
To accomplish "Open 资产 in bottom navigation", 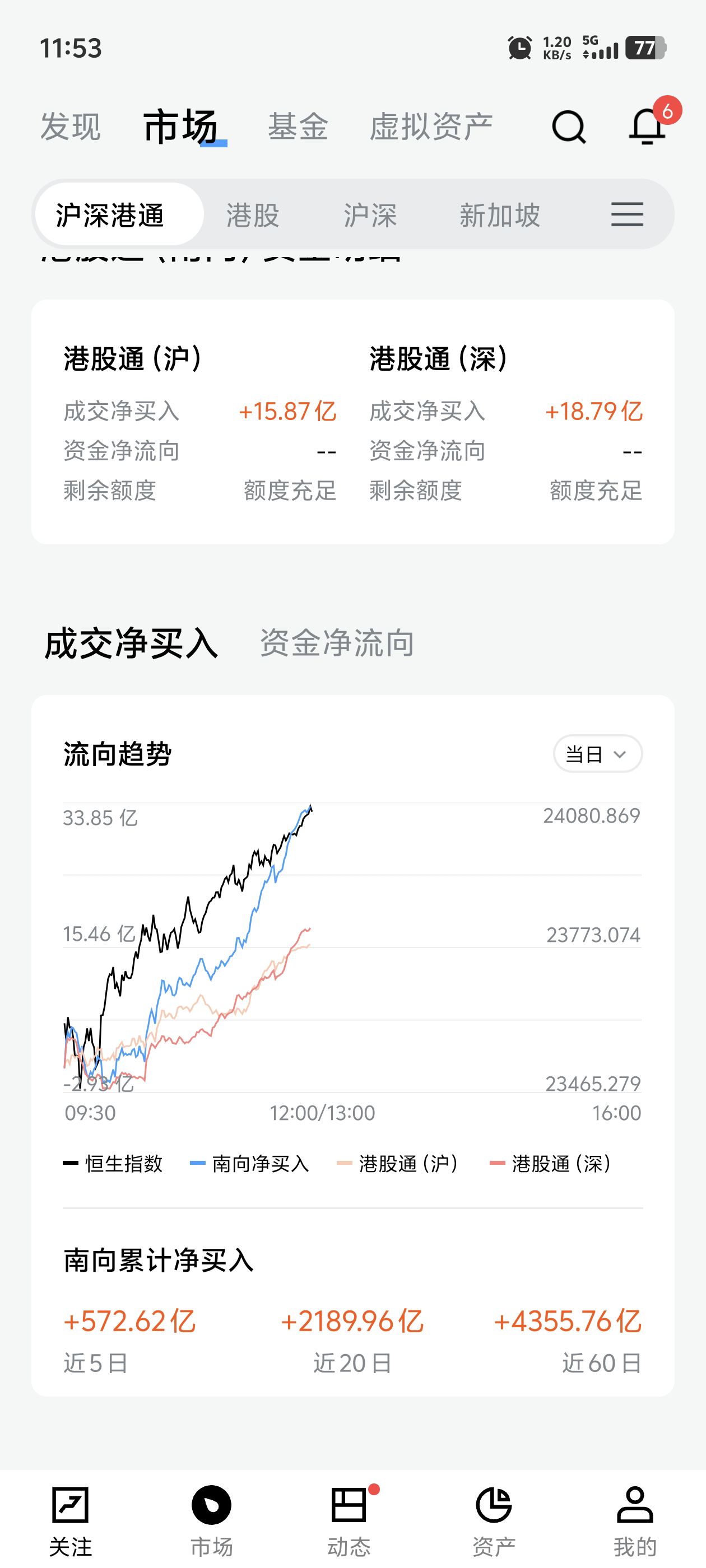I will click(x=494, y=1520).
